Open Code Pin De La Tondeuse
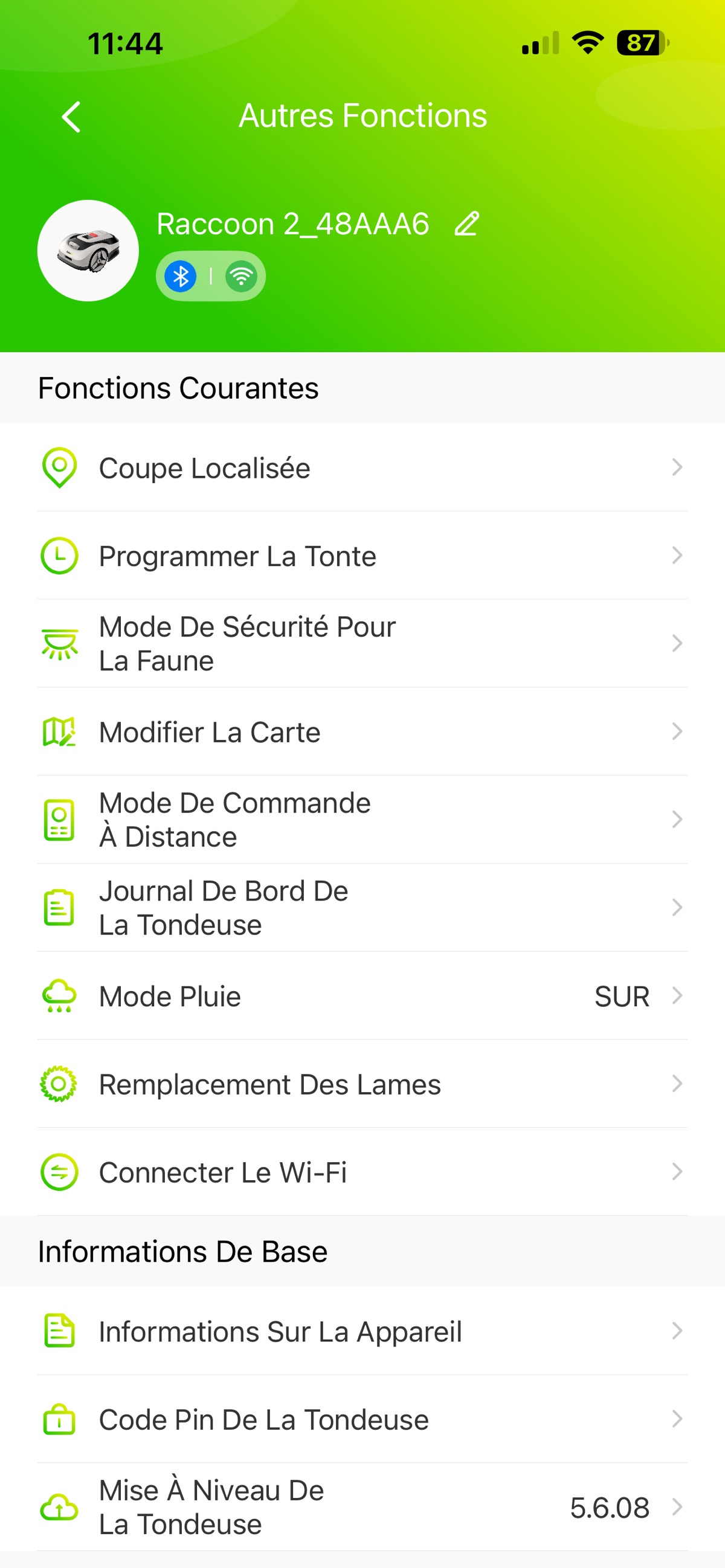Image resolution: width=725 pixels, height=1568 pixels. click(x=362, y=1419)
